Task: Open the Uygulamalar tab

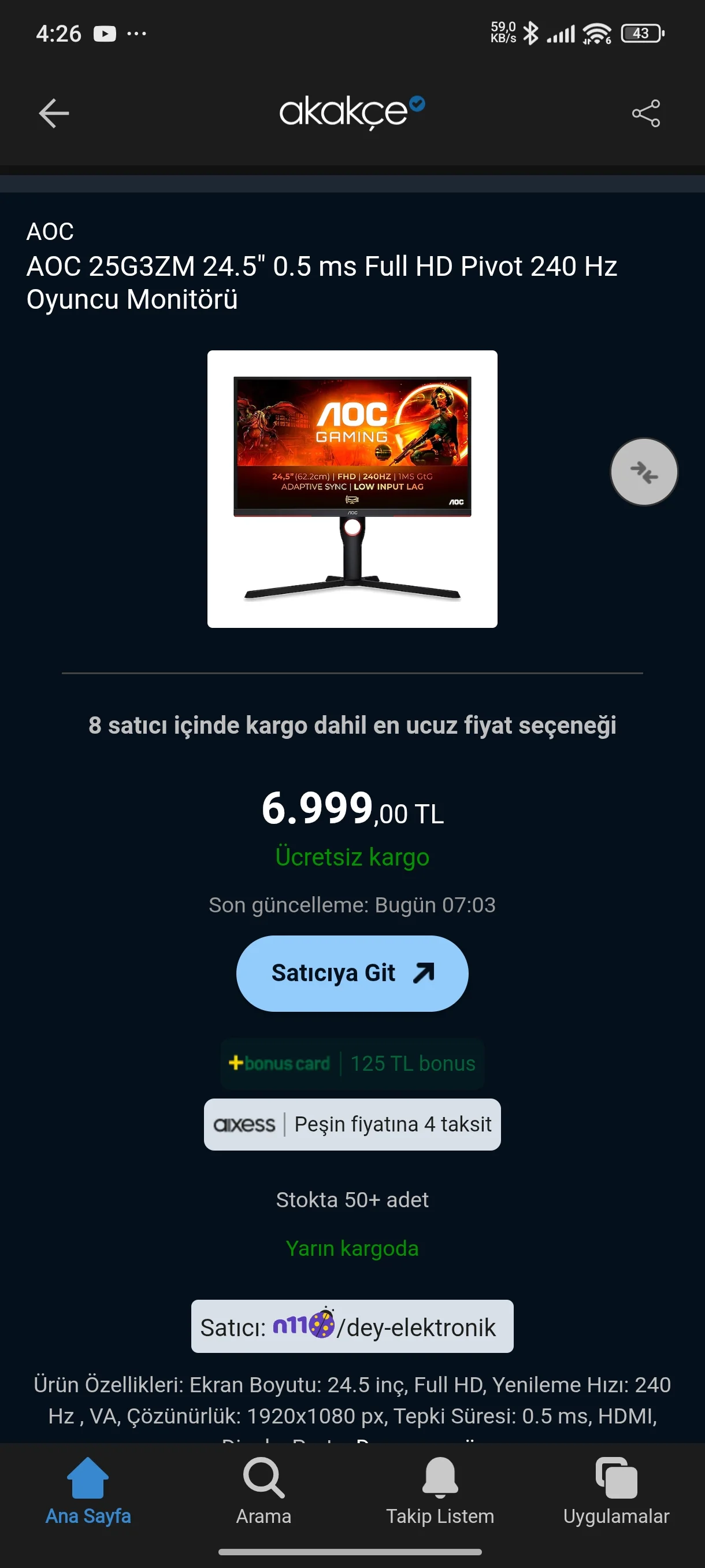Action: point(615,1491)
